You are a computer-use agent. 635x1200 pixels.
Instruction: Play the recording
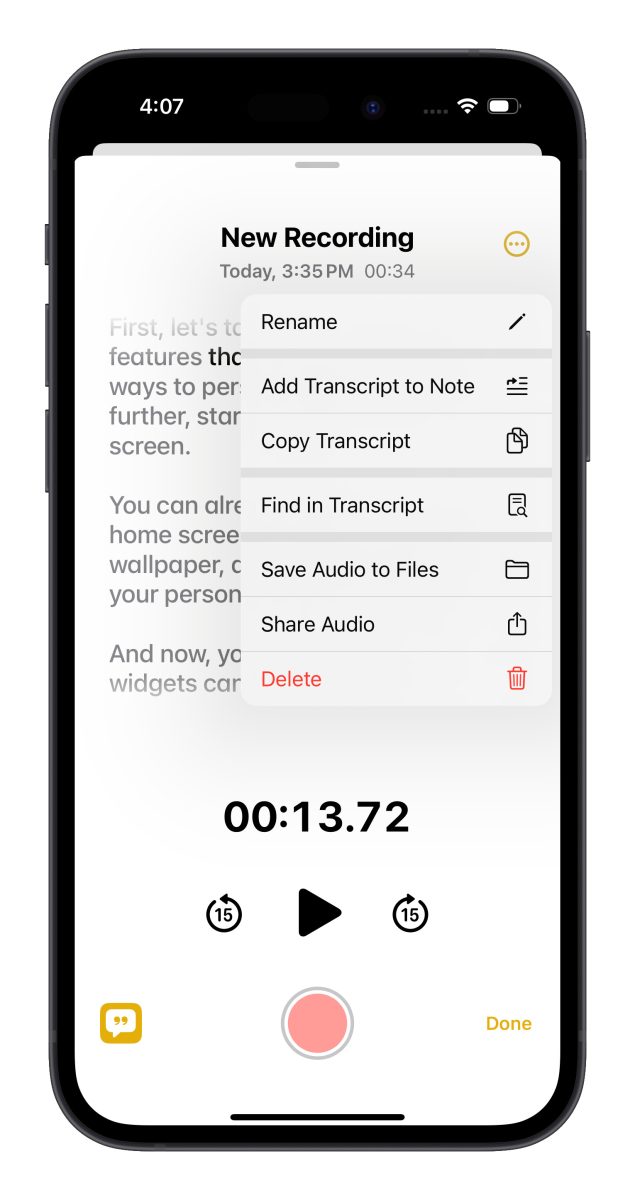tap(318, 912)
